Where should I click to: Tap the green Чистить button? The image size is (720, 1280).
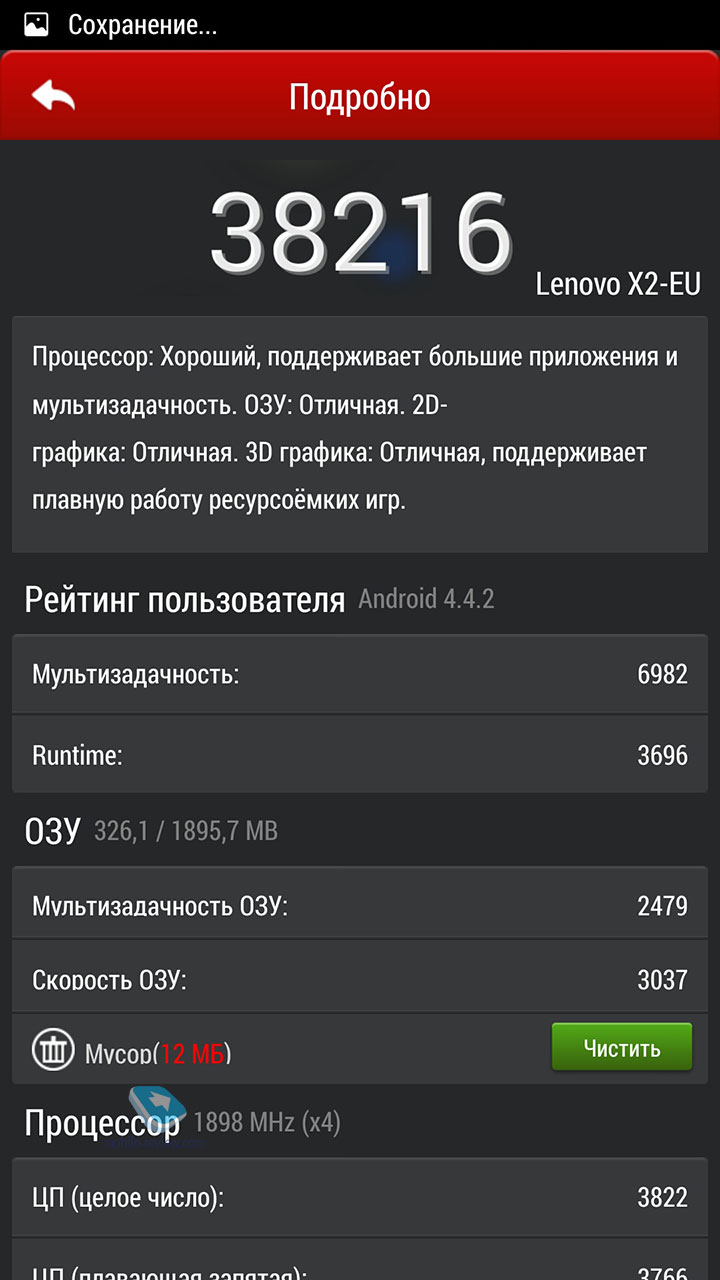tap(622, 1047)
